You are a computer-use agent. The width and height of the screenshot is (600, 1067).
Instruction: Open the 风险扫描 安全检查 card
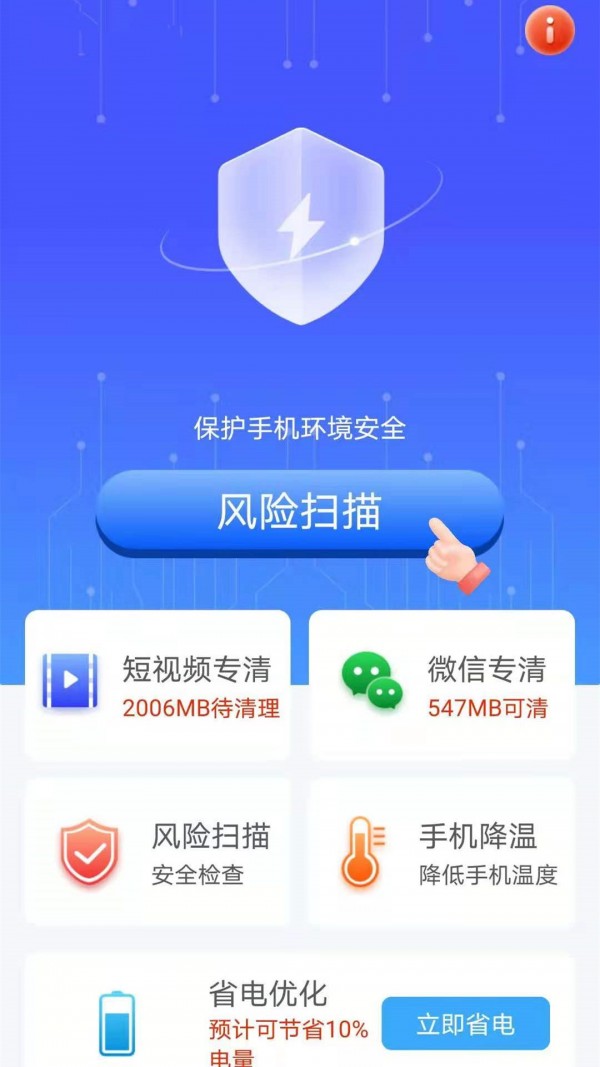point(158,852)
